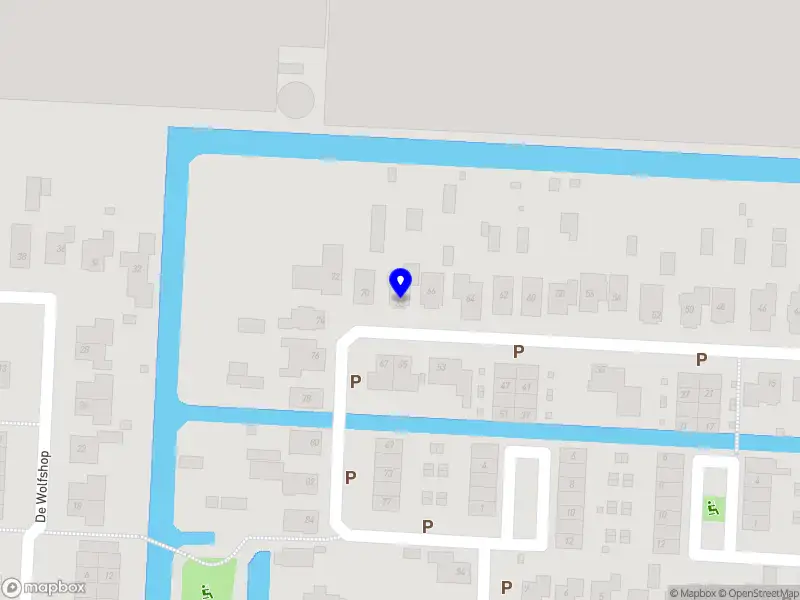Open the © OpenStreetMap attribution link

[762, 593]
